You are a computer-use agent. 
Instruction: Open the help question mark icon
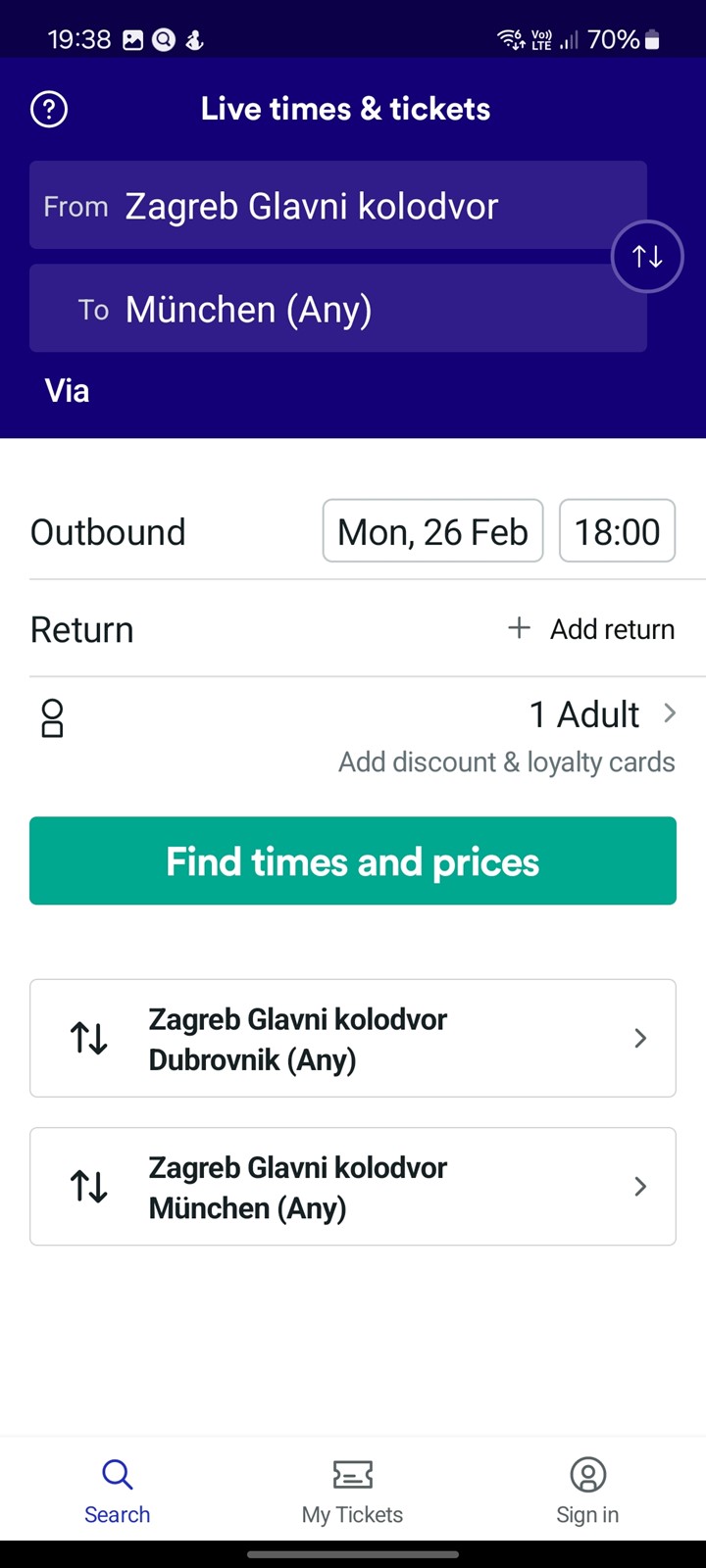tap(49, 109)
